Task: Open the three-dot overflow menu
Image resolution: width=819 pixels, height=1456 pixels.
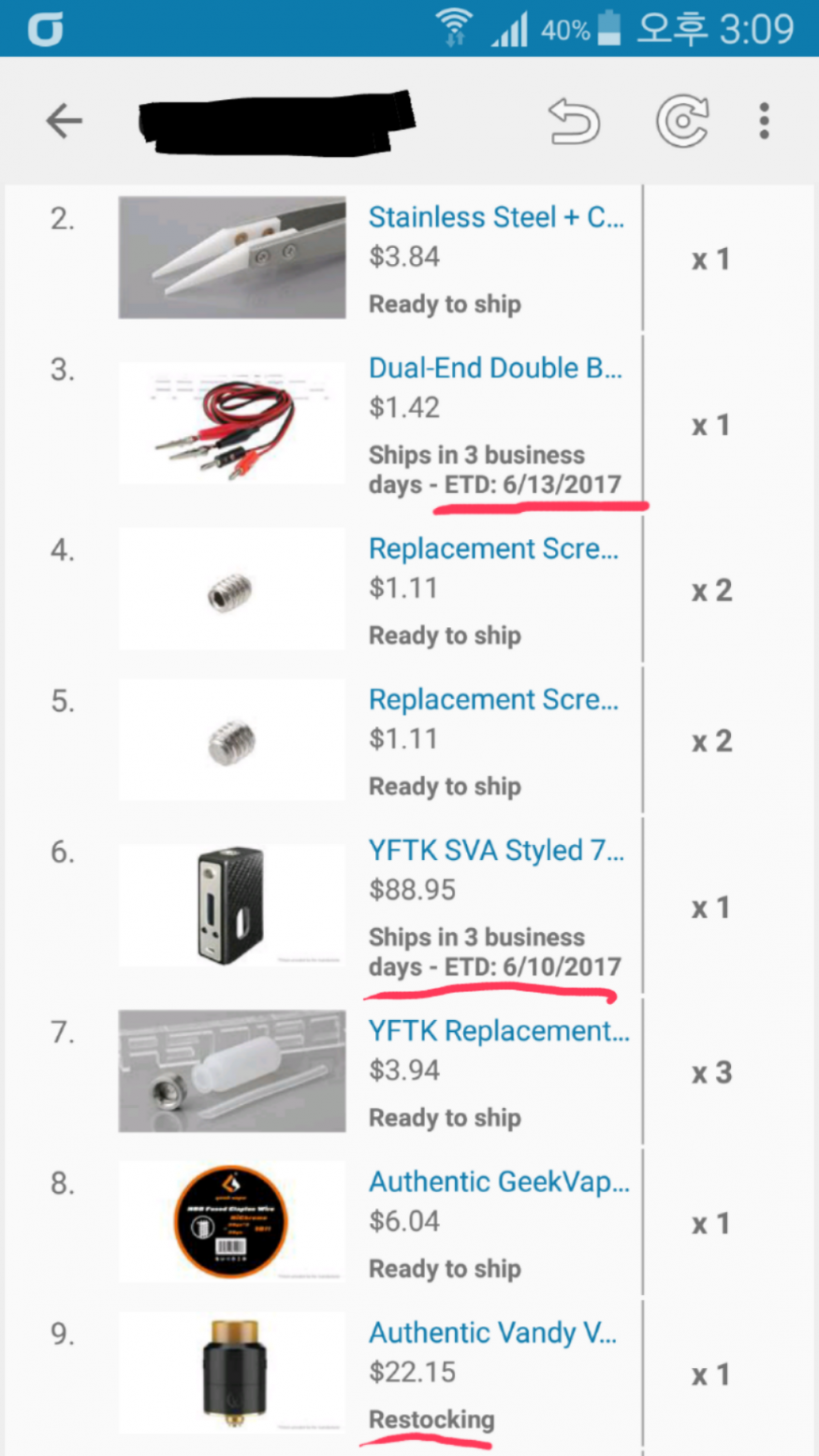Action: [x=764, y=122]
